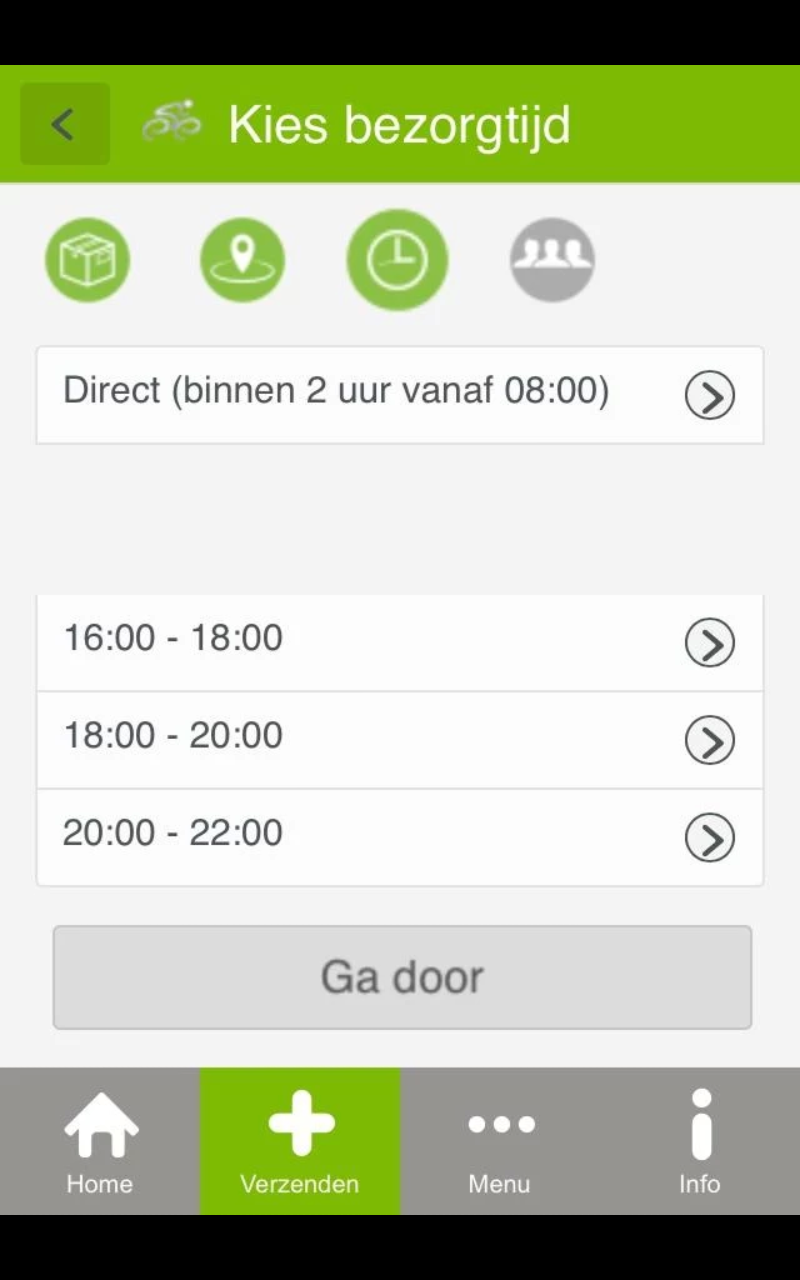Screen dimensions: 800x1280
Task: Pick the 18:00 - 20:00 delivery window
Action: [400, 740]
